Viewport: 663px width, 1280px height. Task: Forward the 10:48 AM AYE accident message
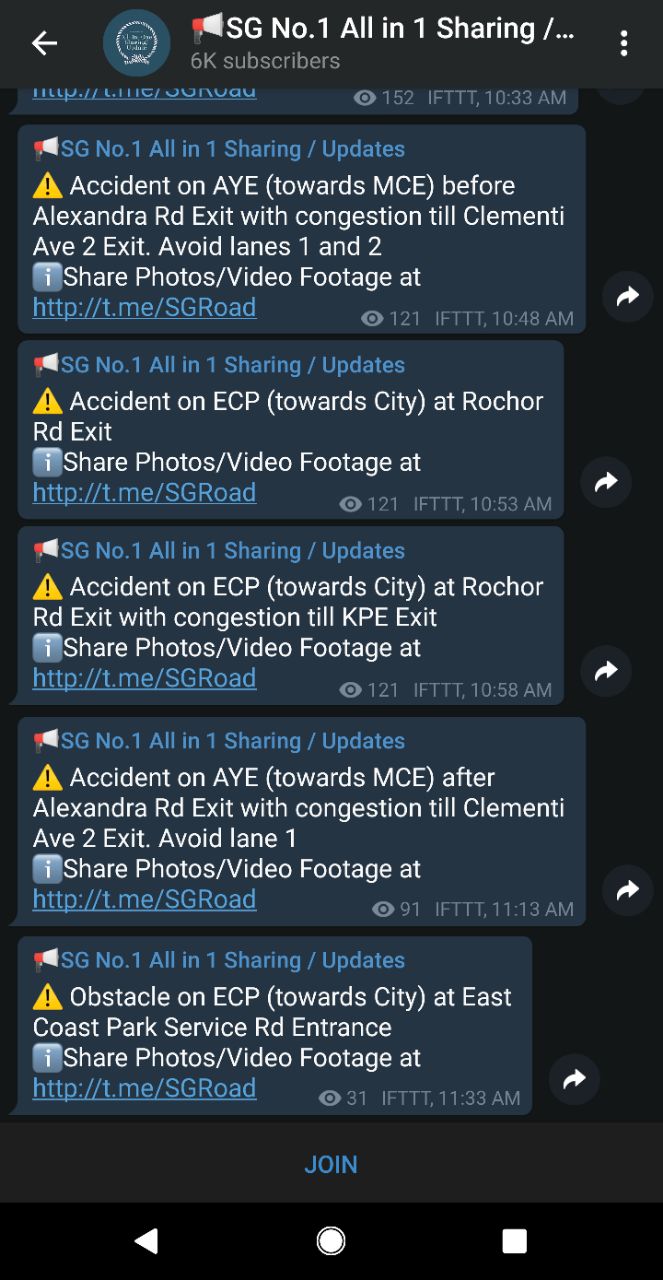[x=628, y=296]
